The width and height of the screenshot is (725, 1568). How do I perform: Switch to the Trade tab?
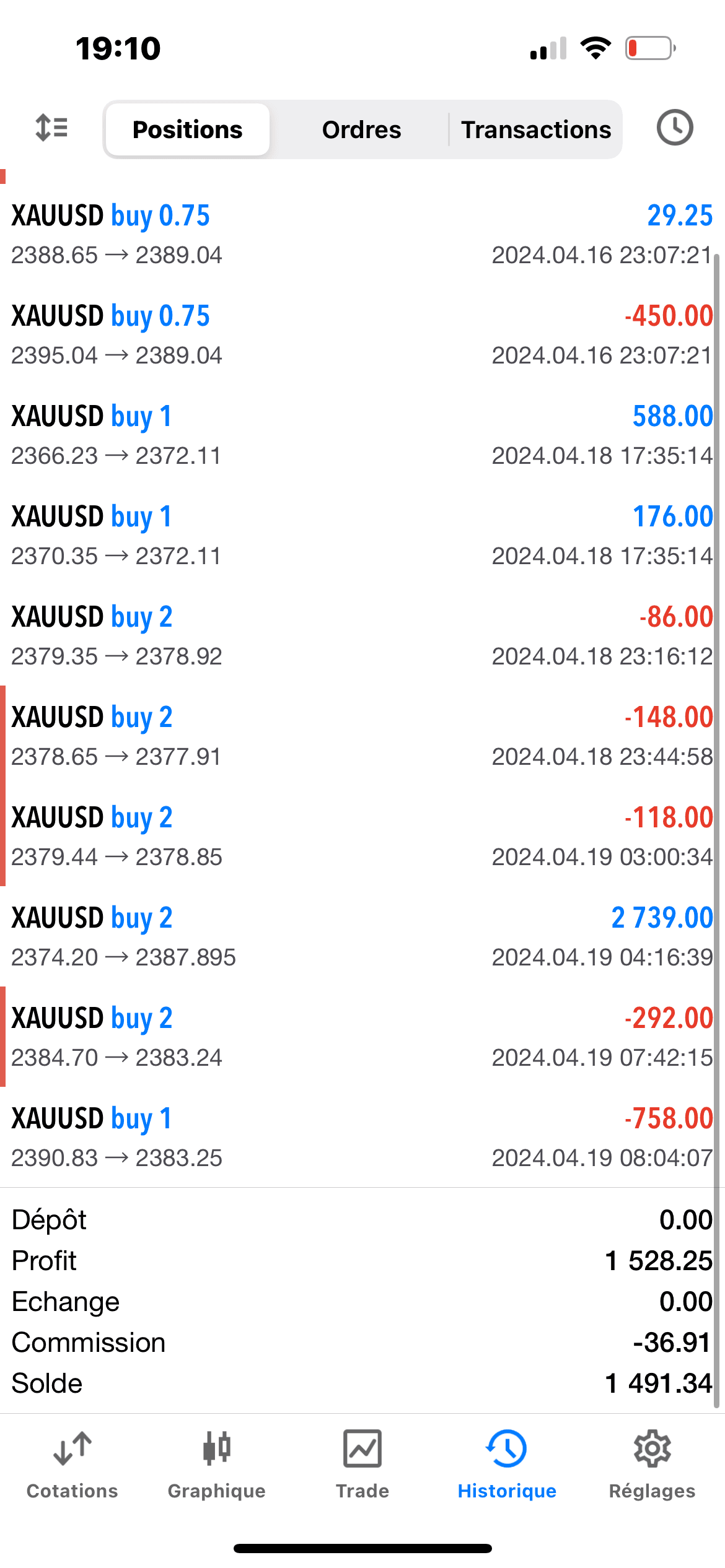(x=362, y=1465)
